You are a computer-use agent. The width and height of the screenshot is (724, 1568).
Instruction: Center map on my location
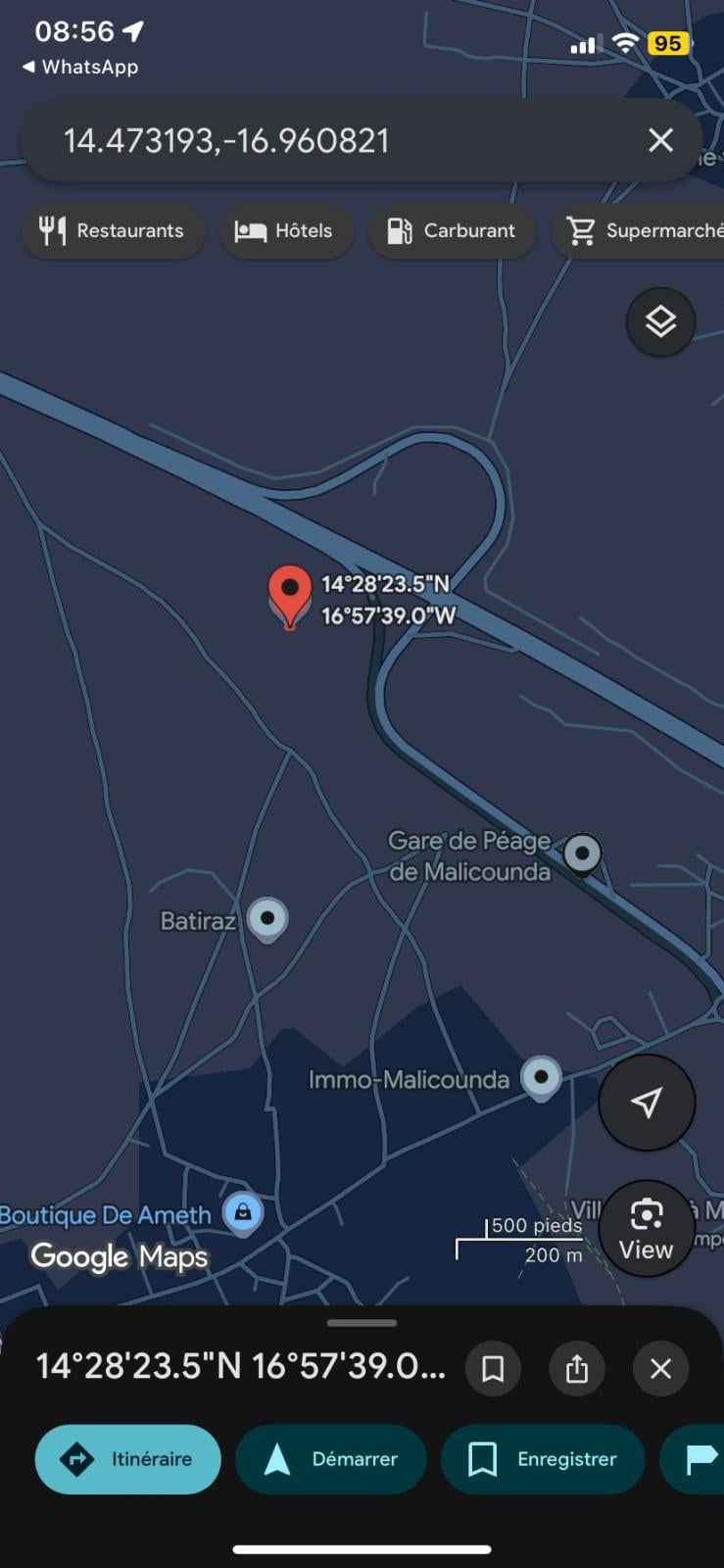click(647, 1102)
